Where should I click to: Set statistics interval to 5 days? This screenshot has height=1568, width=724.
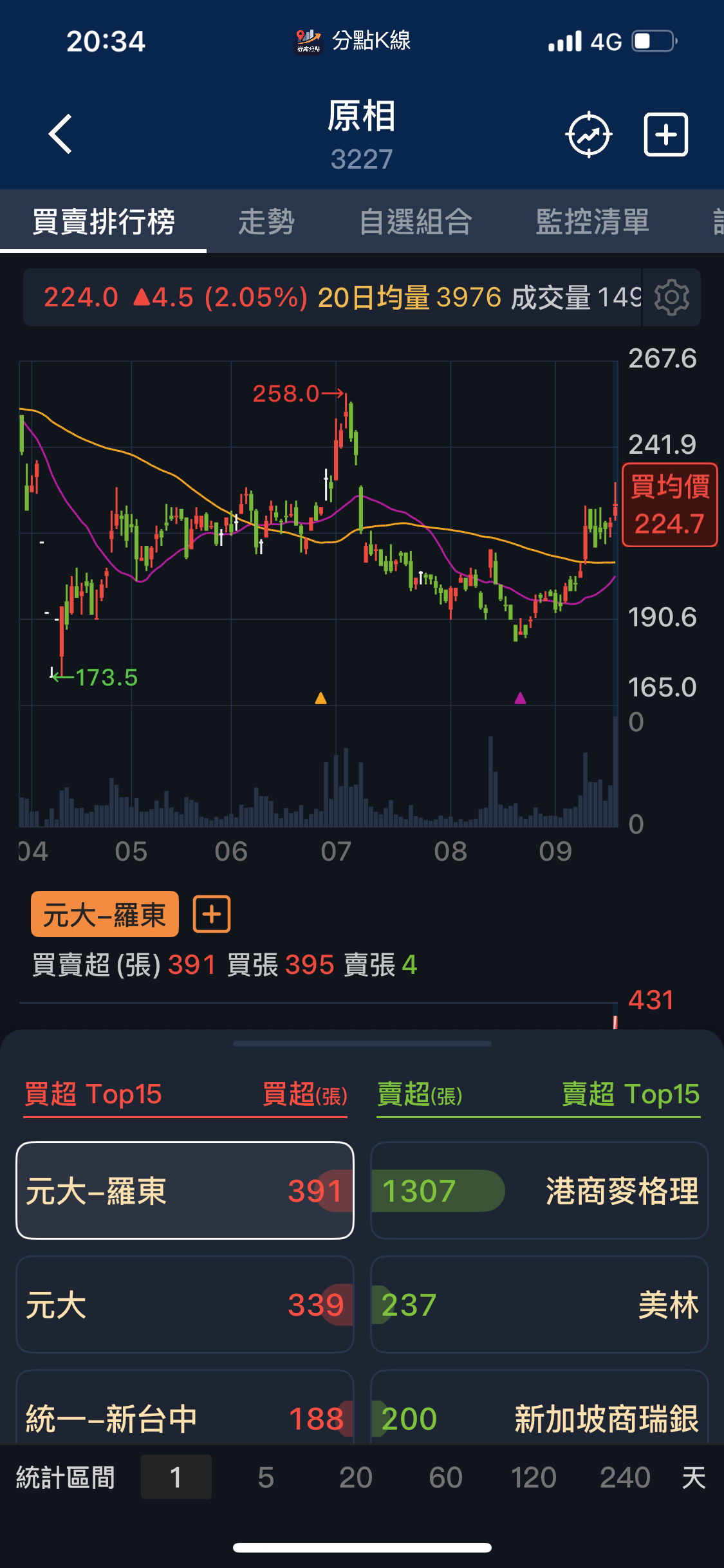coord(266,1477)
